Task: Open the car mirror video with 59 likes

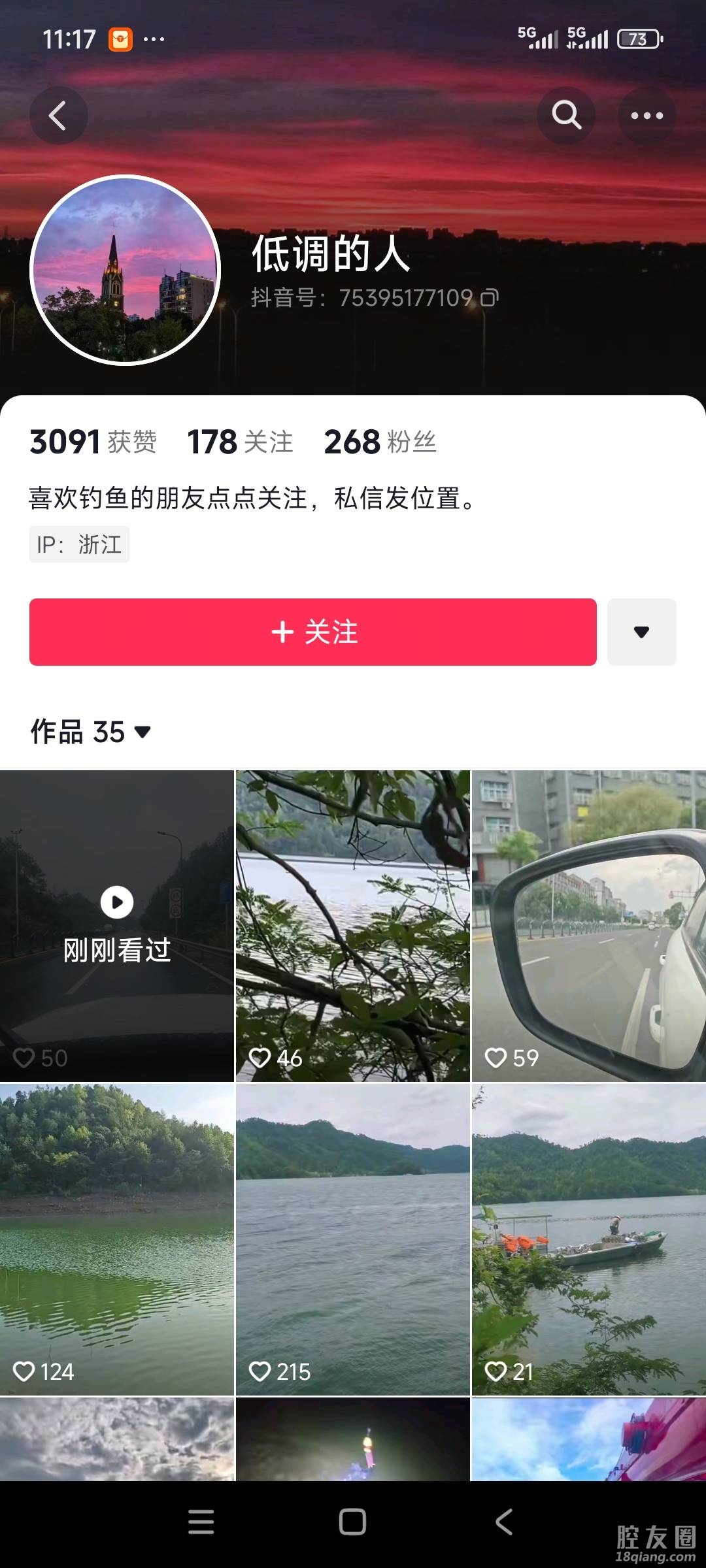Action: (588, 924)
